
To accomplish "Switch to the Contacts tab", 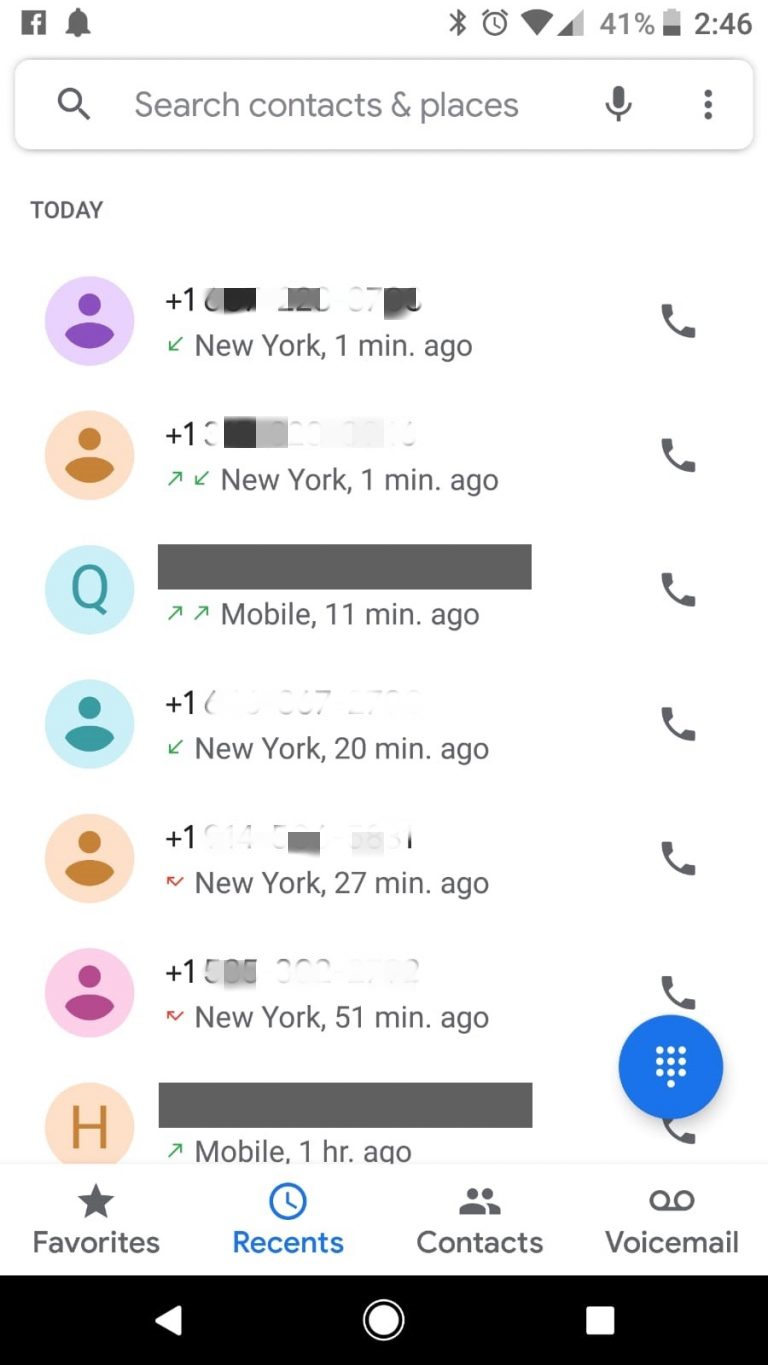I will [479, 1215].
